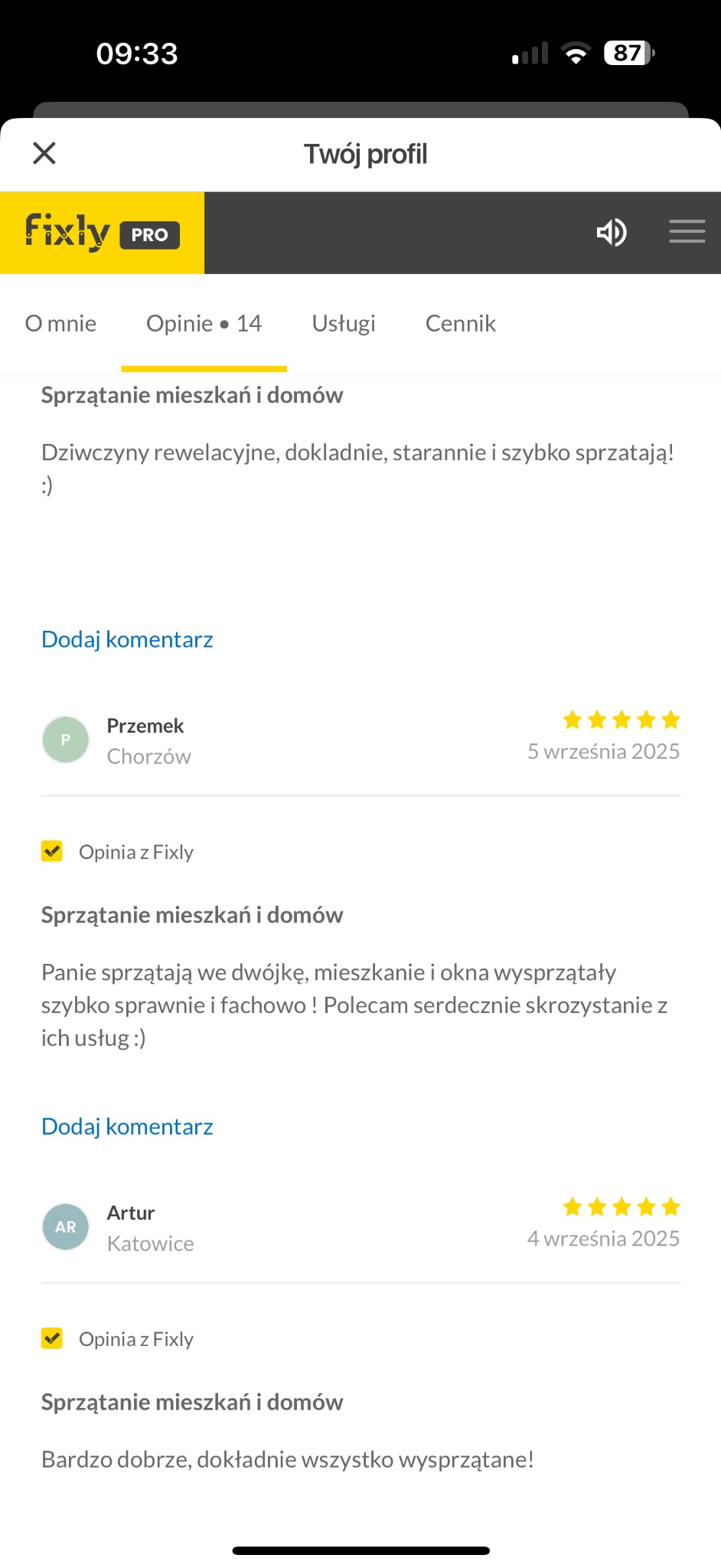Open the O mnie section
721x1568 pixels.
tap(61, 323)
